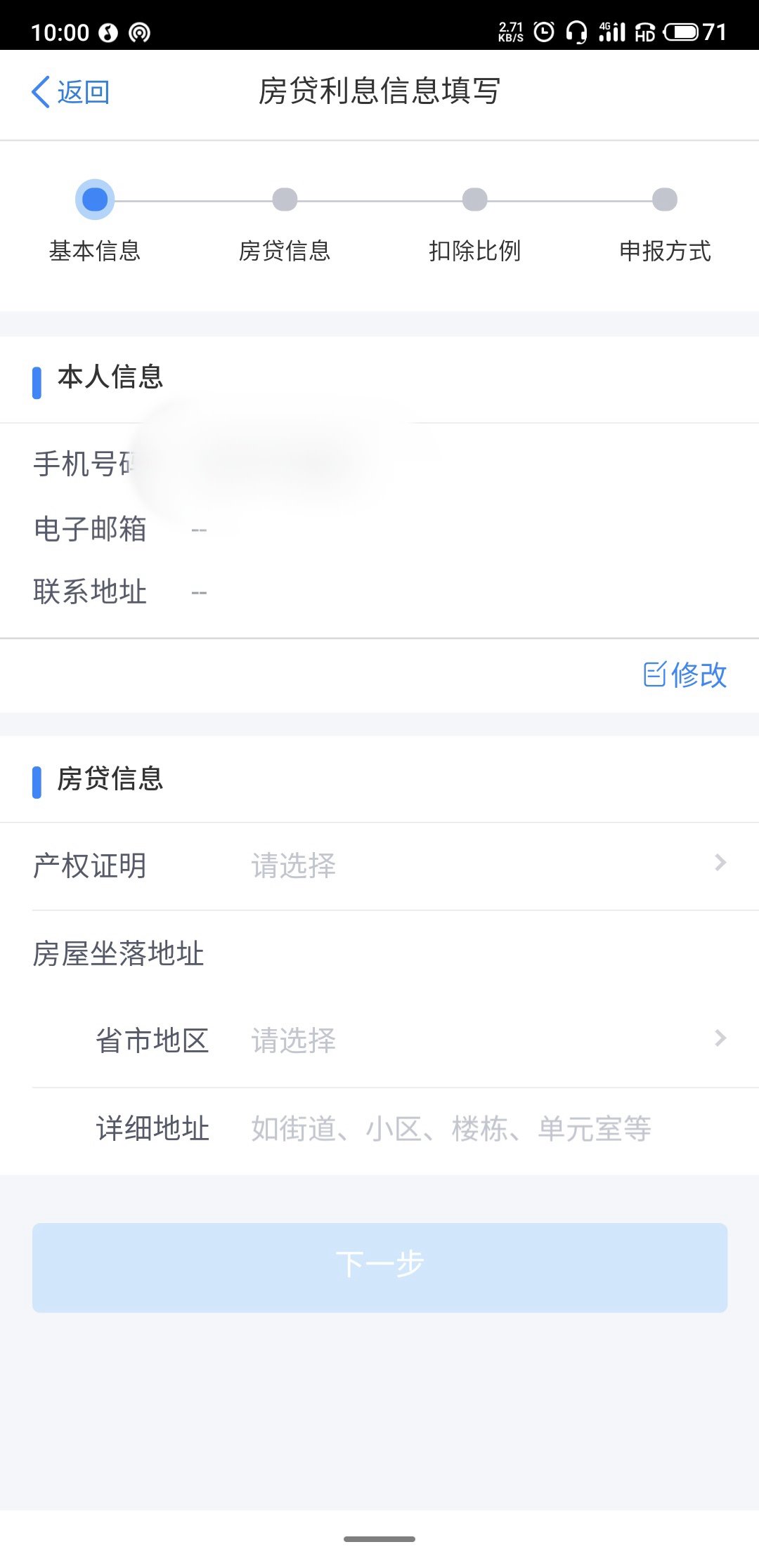Choose 省市地区 for house address
Screen dimensions: 759x1568
tap(485, 1040)
